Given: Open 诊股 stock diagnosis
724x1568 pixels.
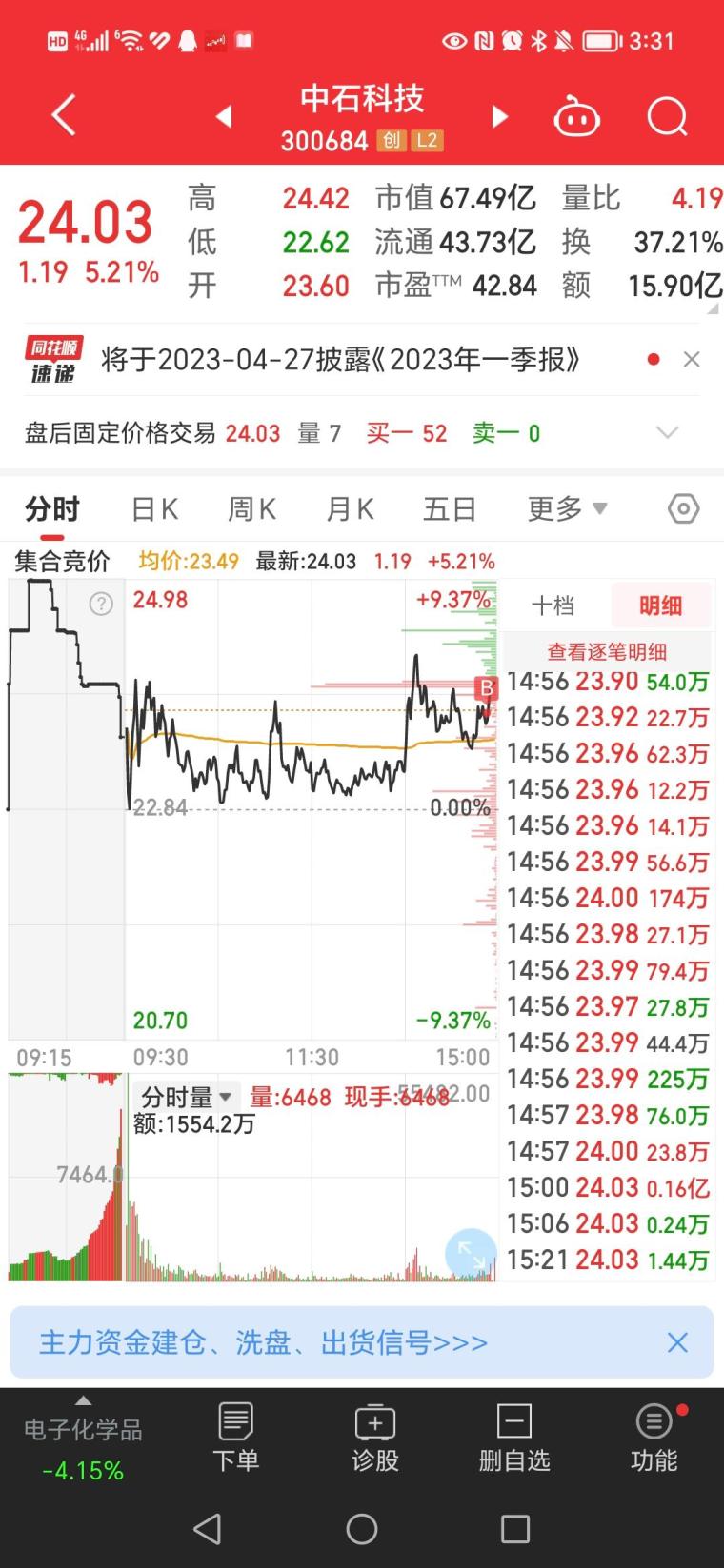Looking at the screenshot, I should [x=374, y=1439].
